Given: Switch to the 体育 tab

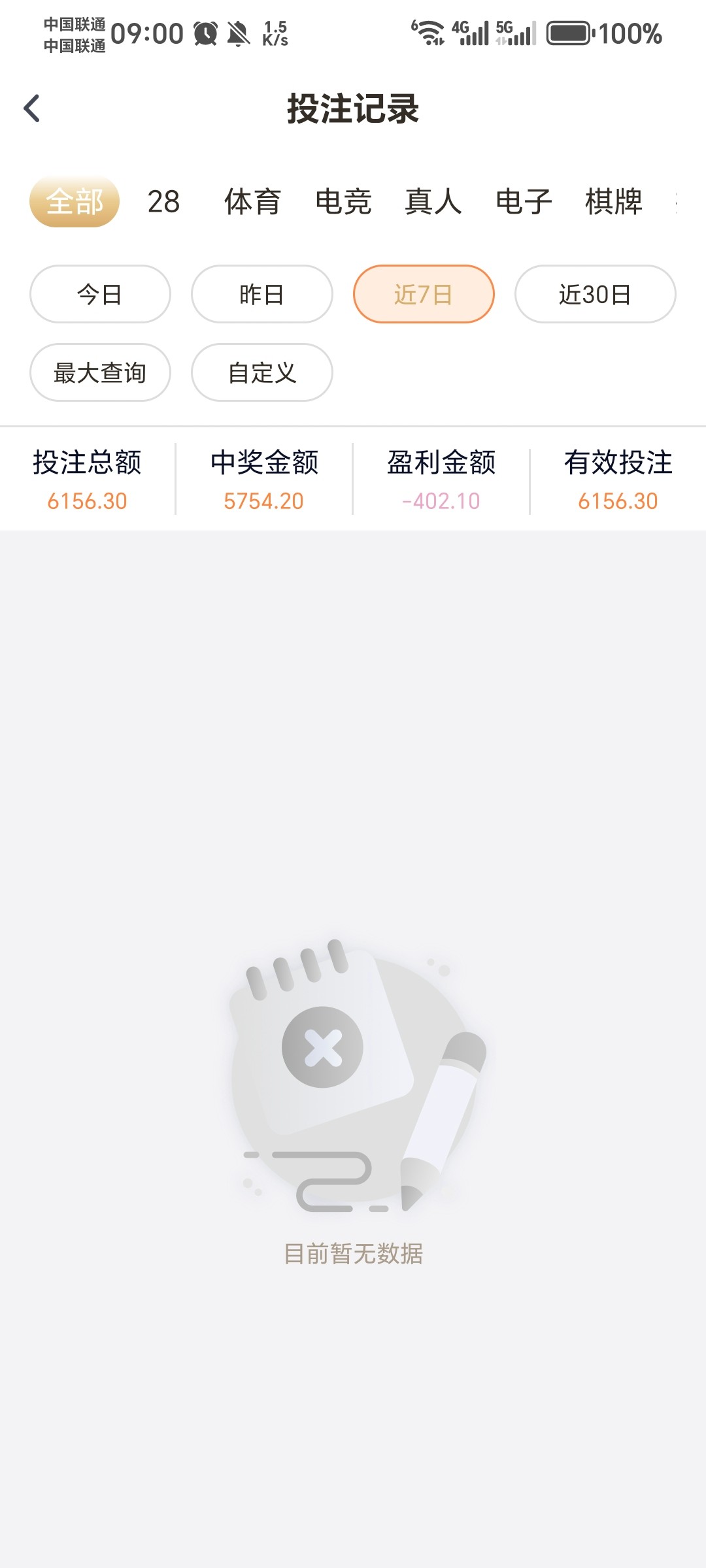Looking at the screenshot, I should 252,201.
